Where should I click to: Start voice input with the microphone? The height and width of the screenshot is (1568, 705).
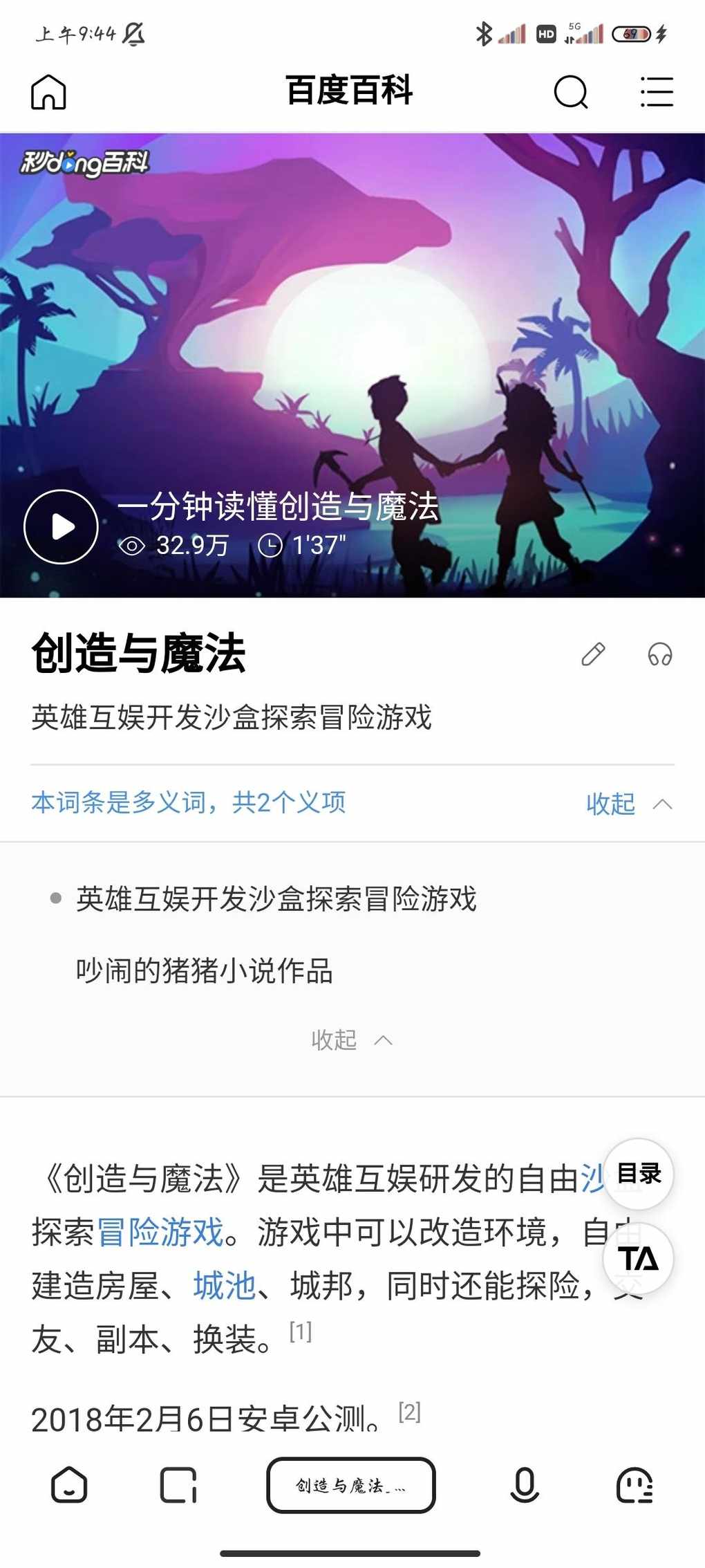[x=524, y=1485]
